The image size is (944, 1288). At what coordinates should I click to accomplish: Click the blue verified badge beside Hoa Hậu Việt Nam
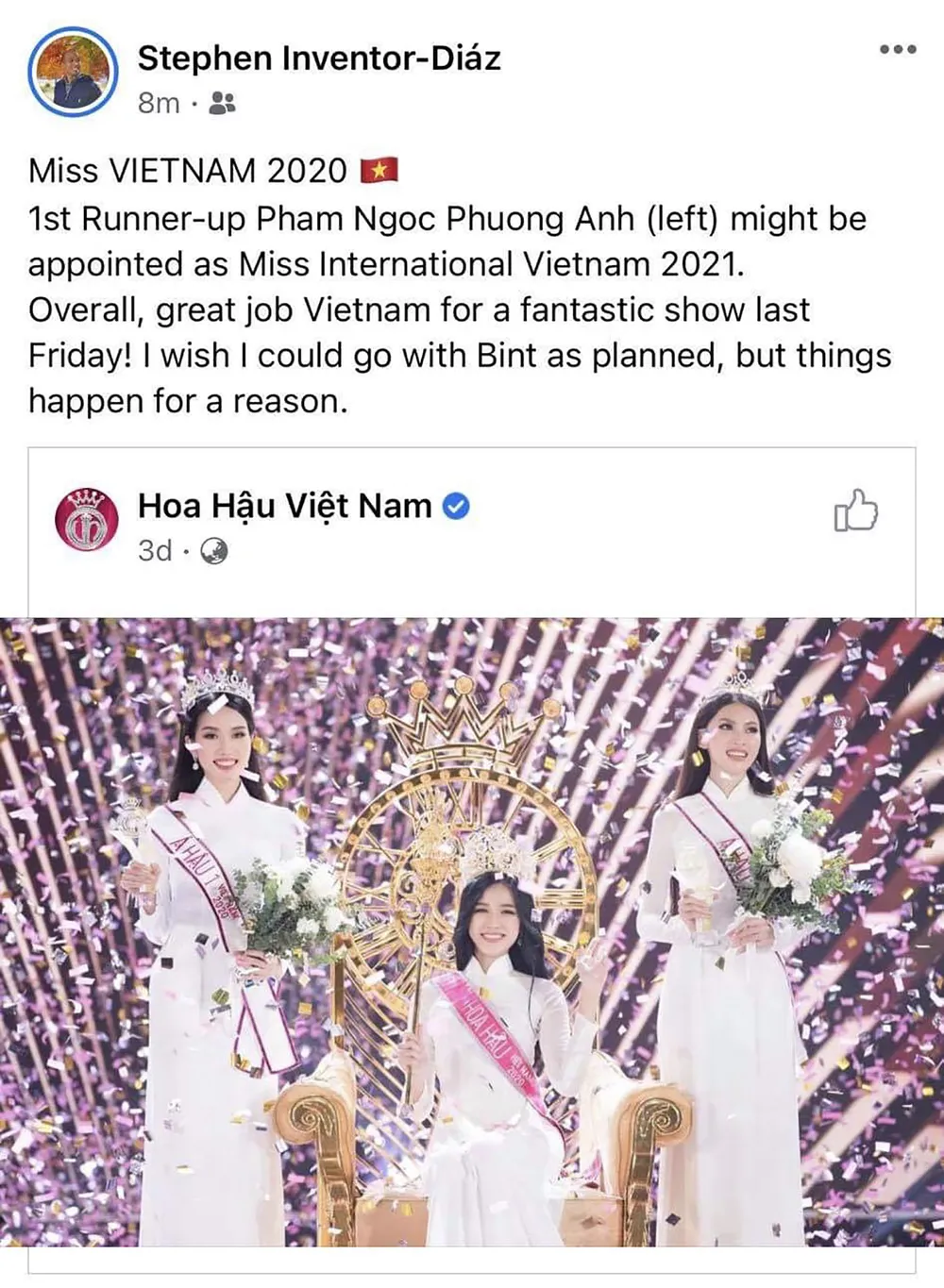click(455, 507)
